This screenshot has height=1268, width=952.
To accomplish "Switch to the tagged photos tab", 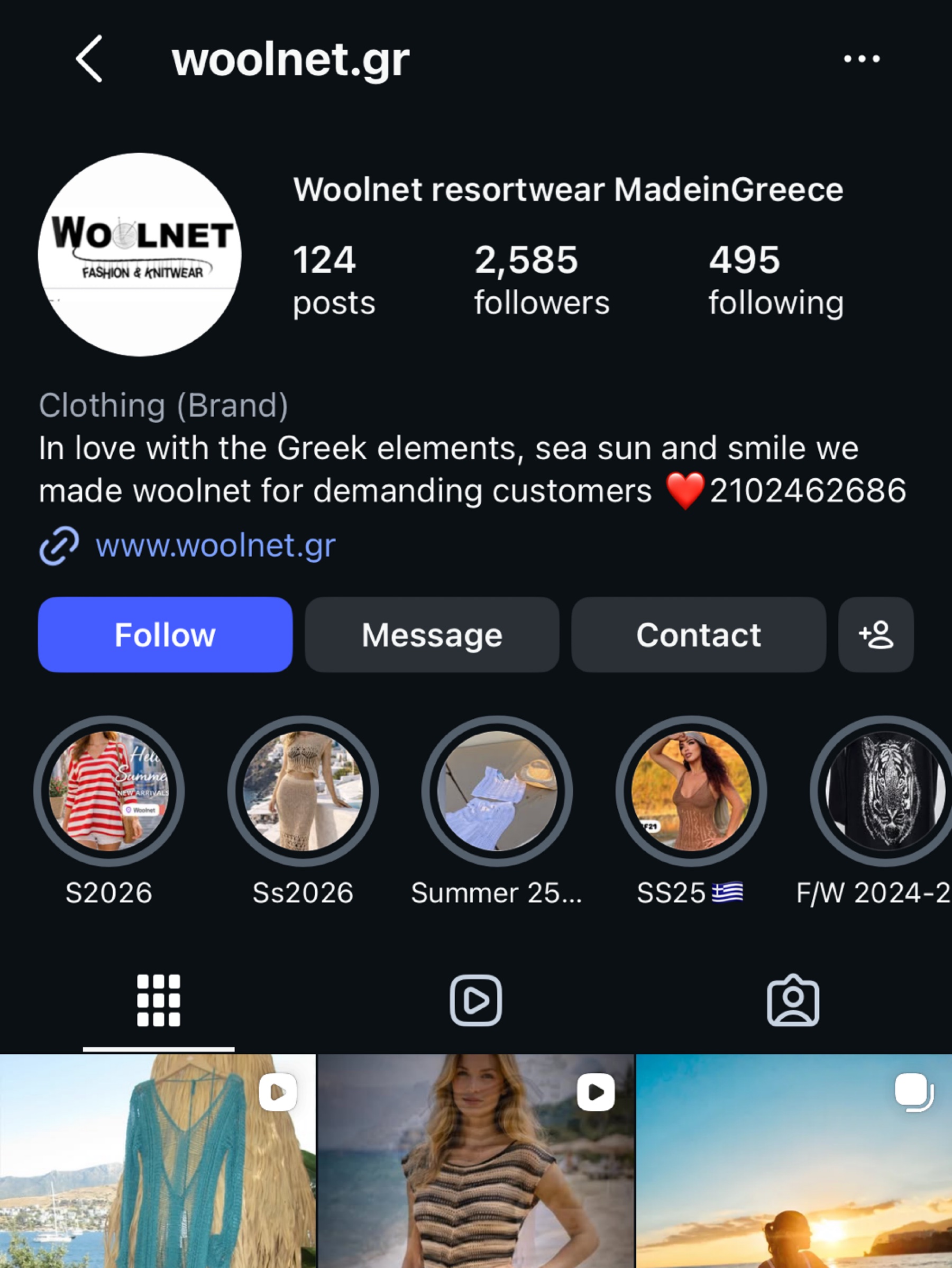I will pyautogui.click(x=793, y=1000).
